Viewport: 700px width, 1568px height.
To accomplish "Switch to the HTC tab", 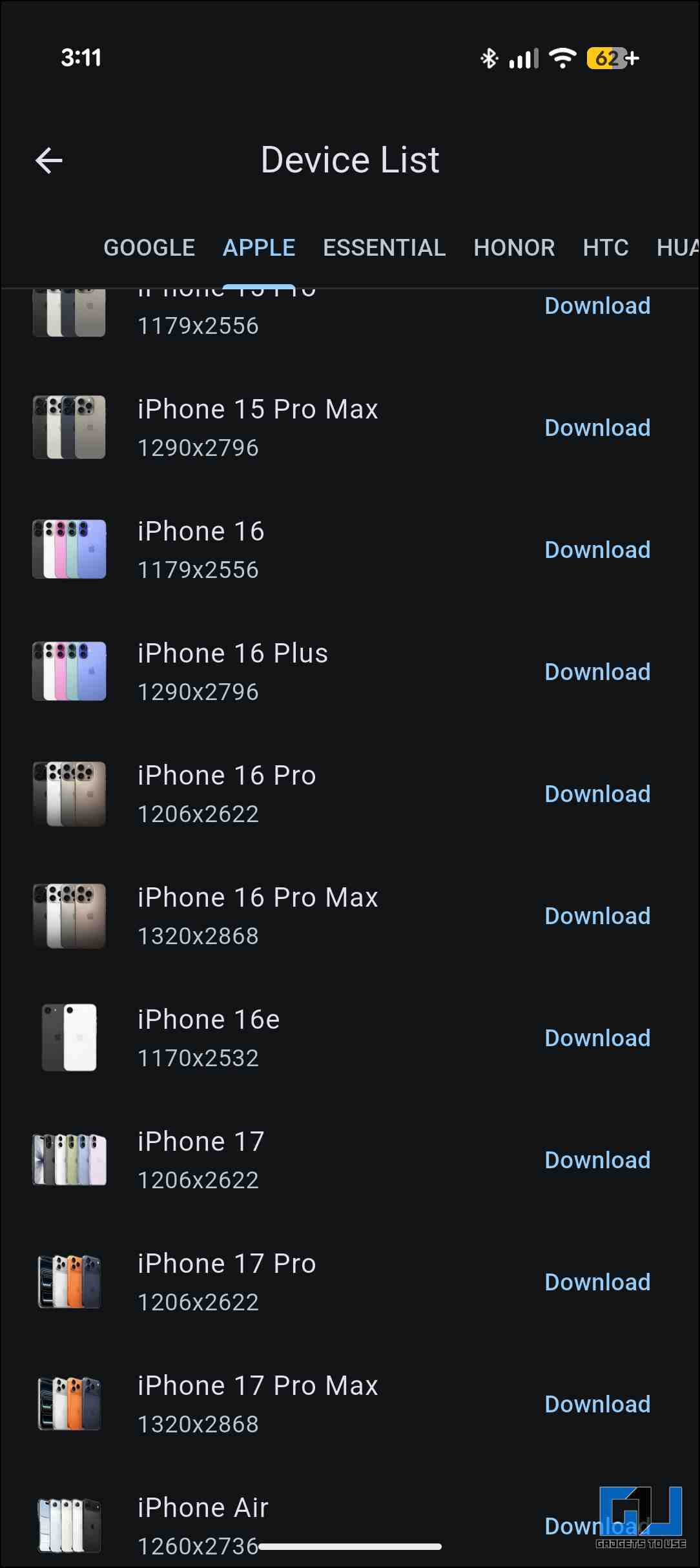I will [x=605, y=248].
